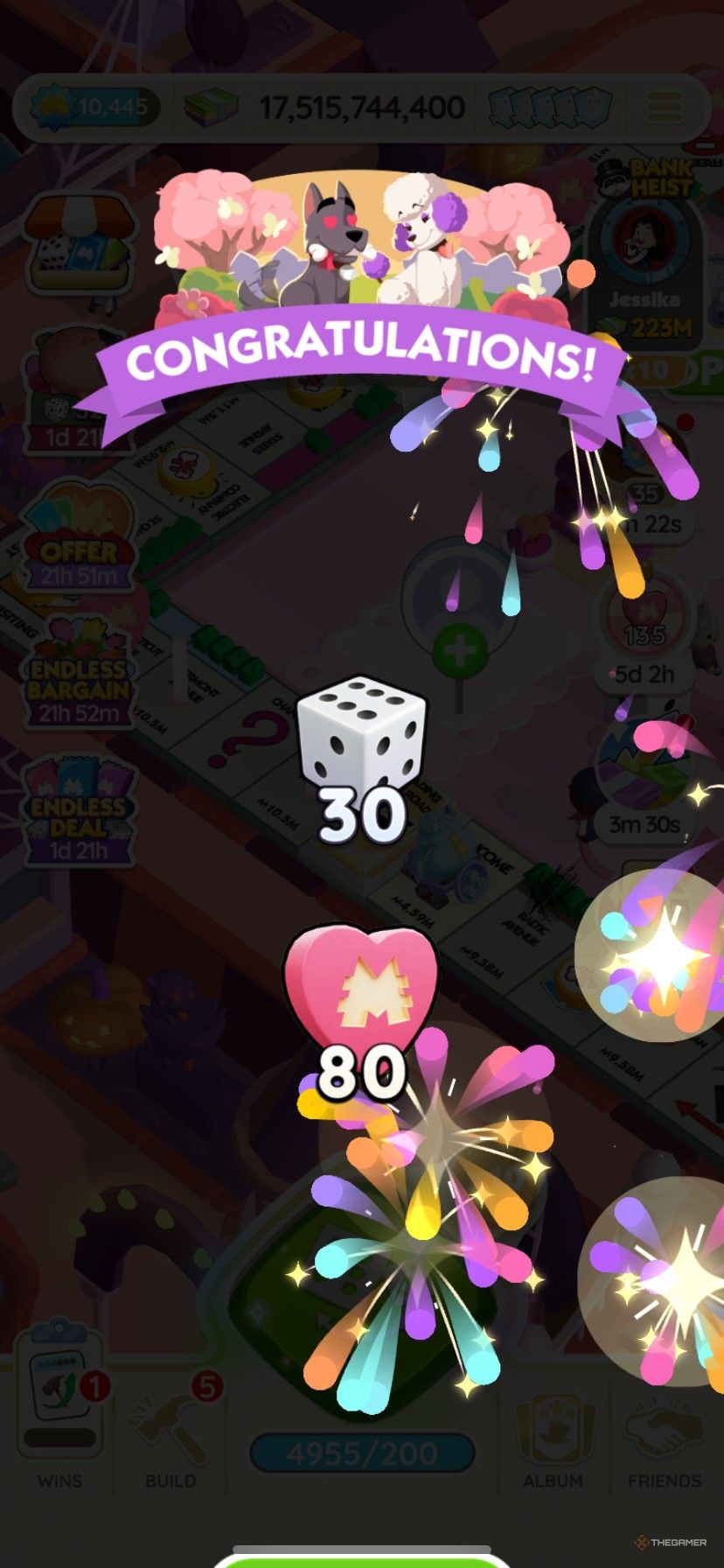Open the hamburger menu

tap(665, 108)
